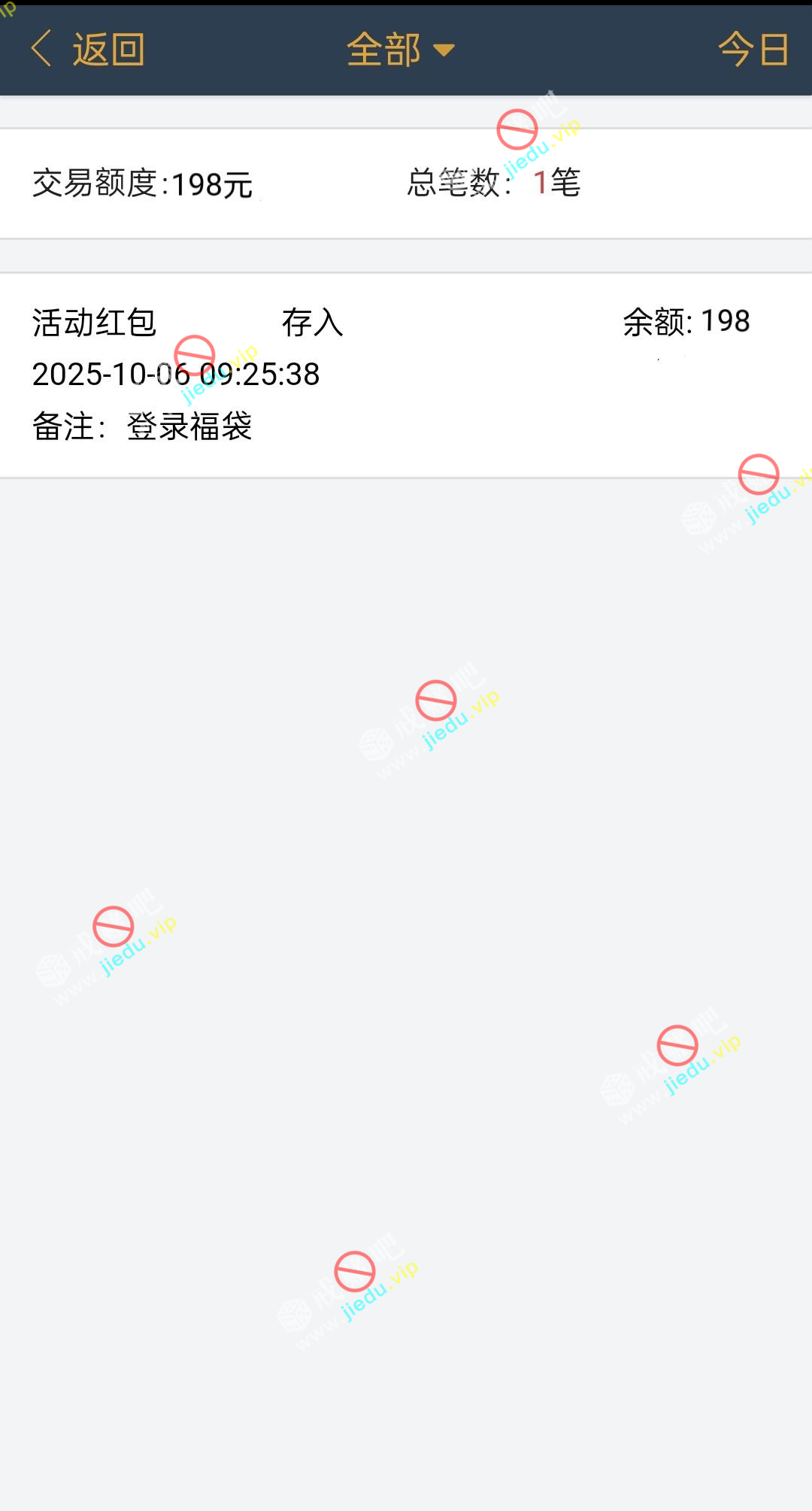
Task: Go back using the 返回 button
Action: 88,50
